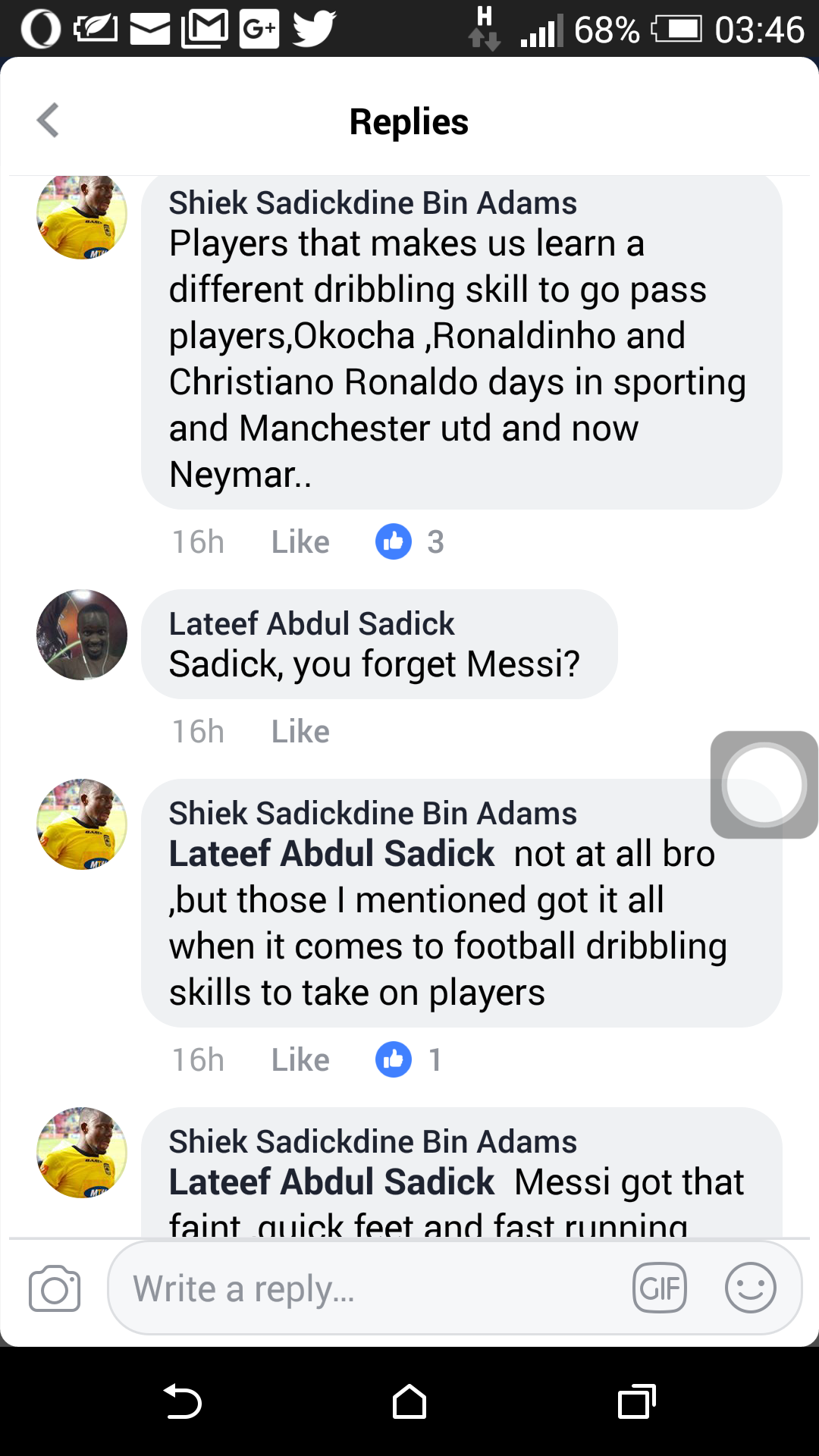Like Lateef's 'you forget Messi?' comment
The width and height of the screenshot is (819, 1456).
300,732
